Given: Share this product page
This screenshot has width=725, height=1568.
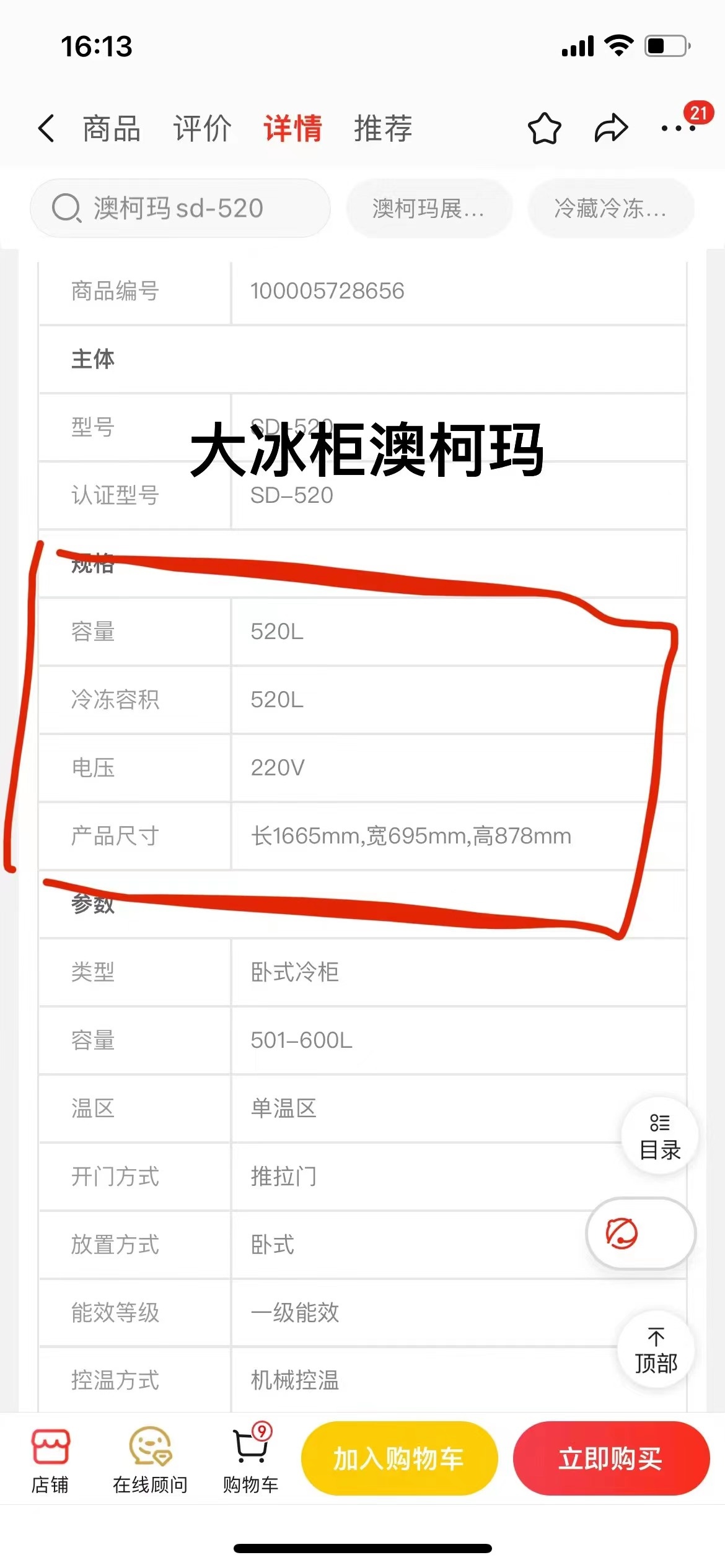Looking at the screenshot, I should 611,128.
